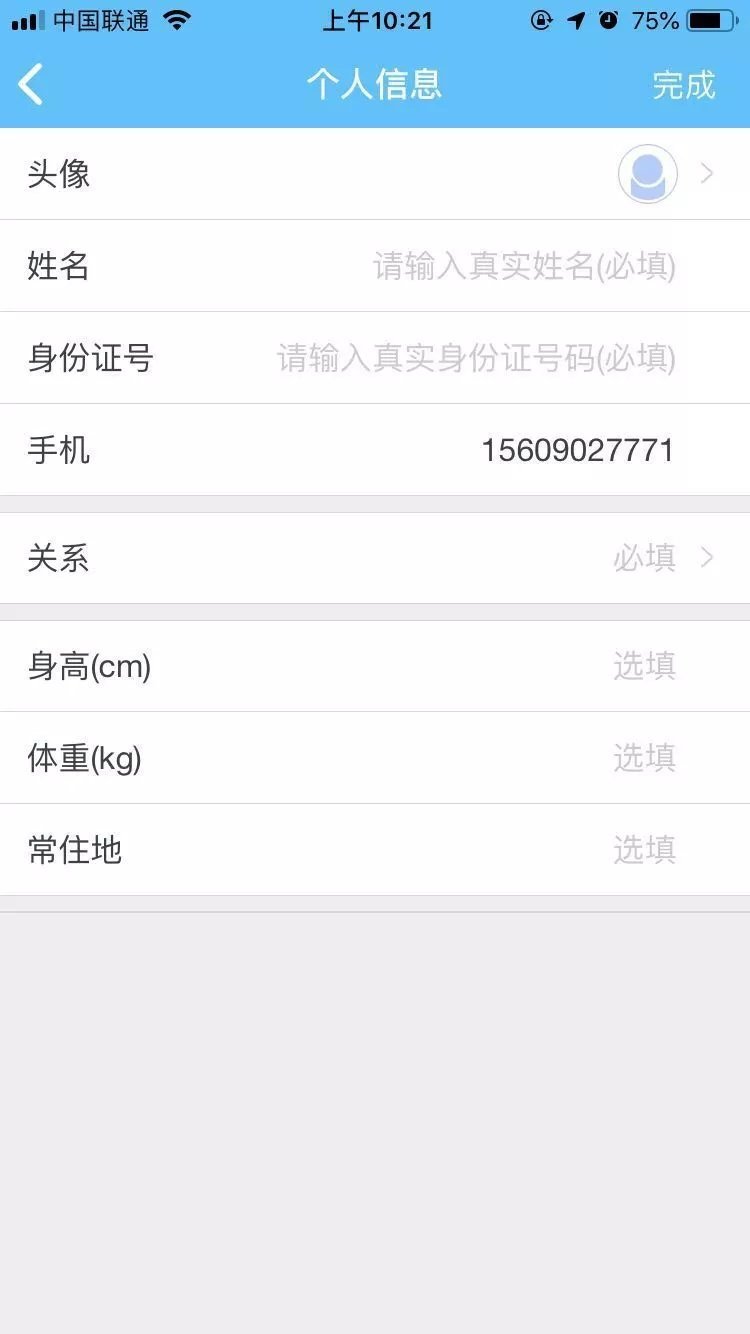Select the 身份证号 input field
Viewport: 750px width, 1334px height.
click(x=476, y=358)
